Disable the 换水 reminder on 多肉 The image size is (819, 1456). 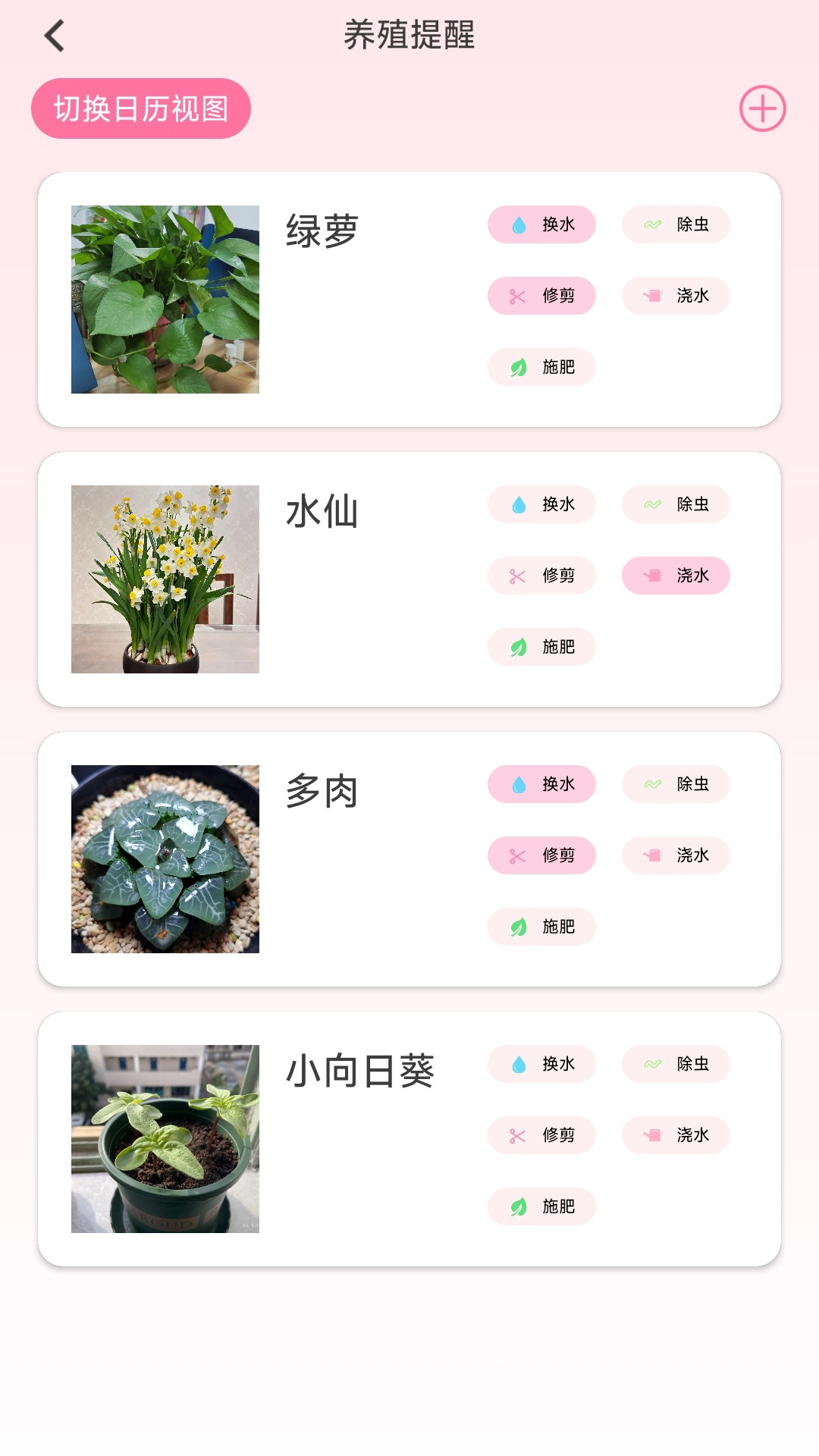pyautogui.click(x=541, y=784)
